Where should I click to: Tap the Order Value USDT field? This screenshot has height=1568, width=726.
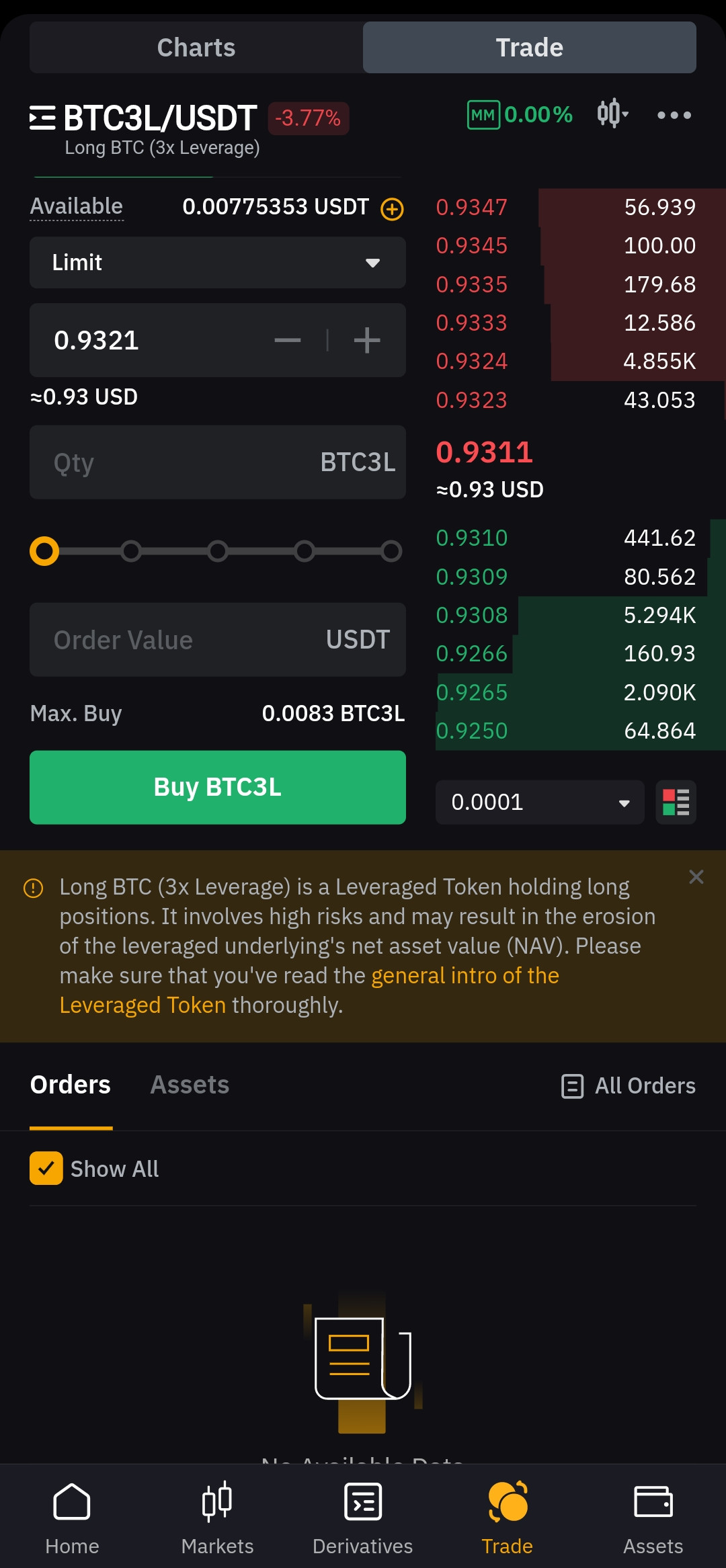218,640
